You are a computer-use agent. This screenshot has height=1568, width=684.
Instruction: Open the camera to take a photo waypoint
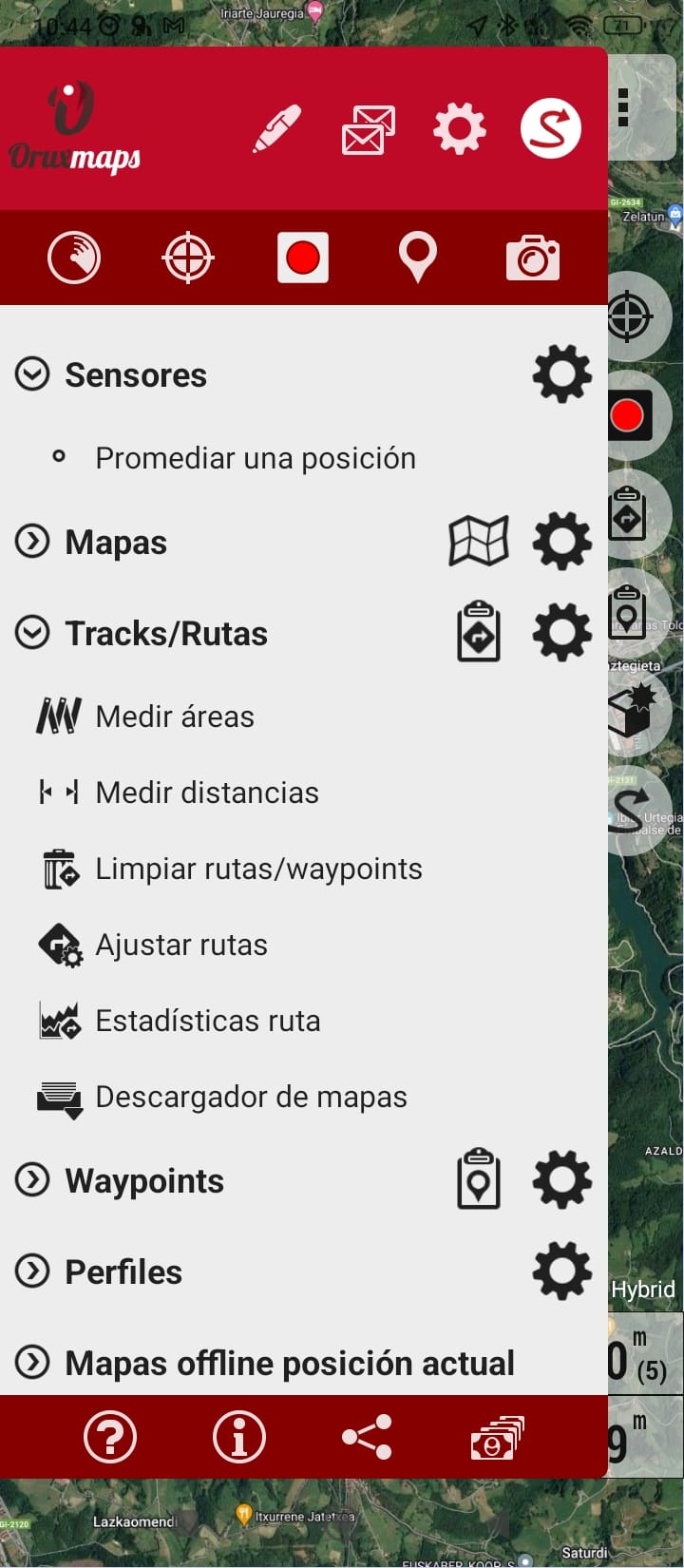coord(533,258)
